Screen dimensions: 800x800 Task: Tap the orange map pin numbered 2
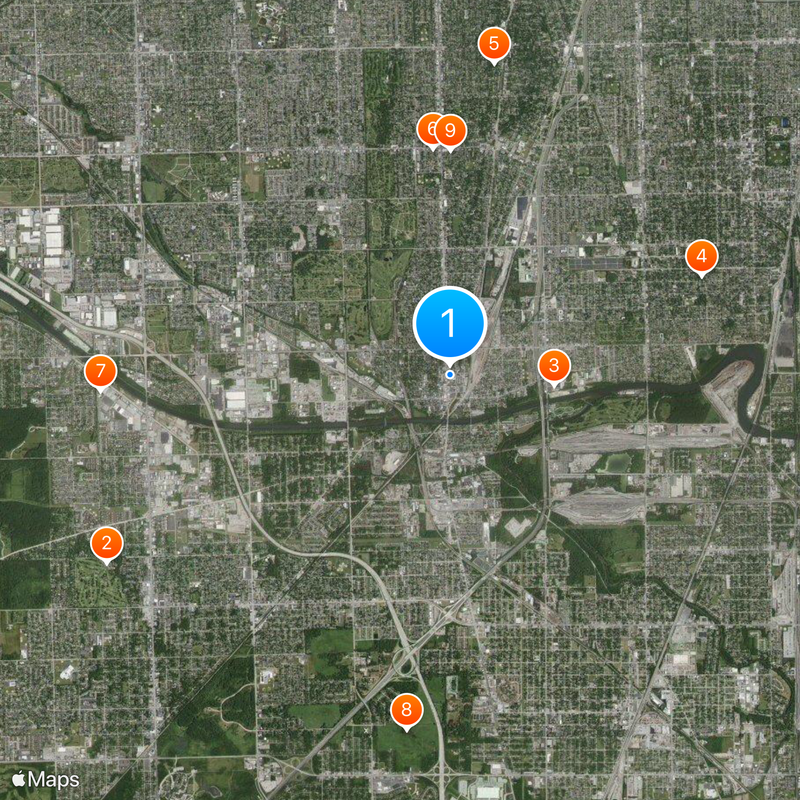coord(107,545)
